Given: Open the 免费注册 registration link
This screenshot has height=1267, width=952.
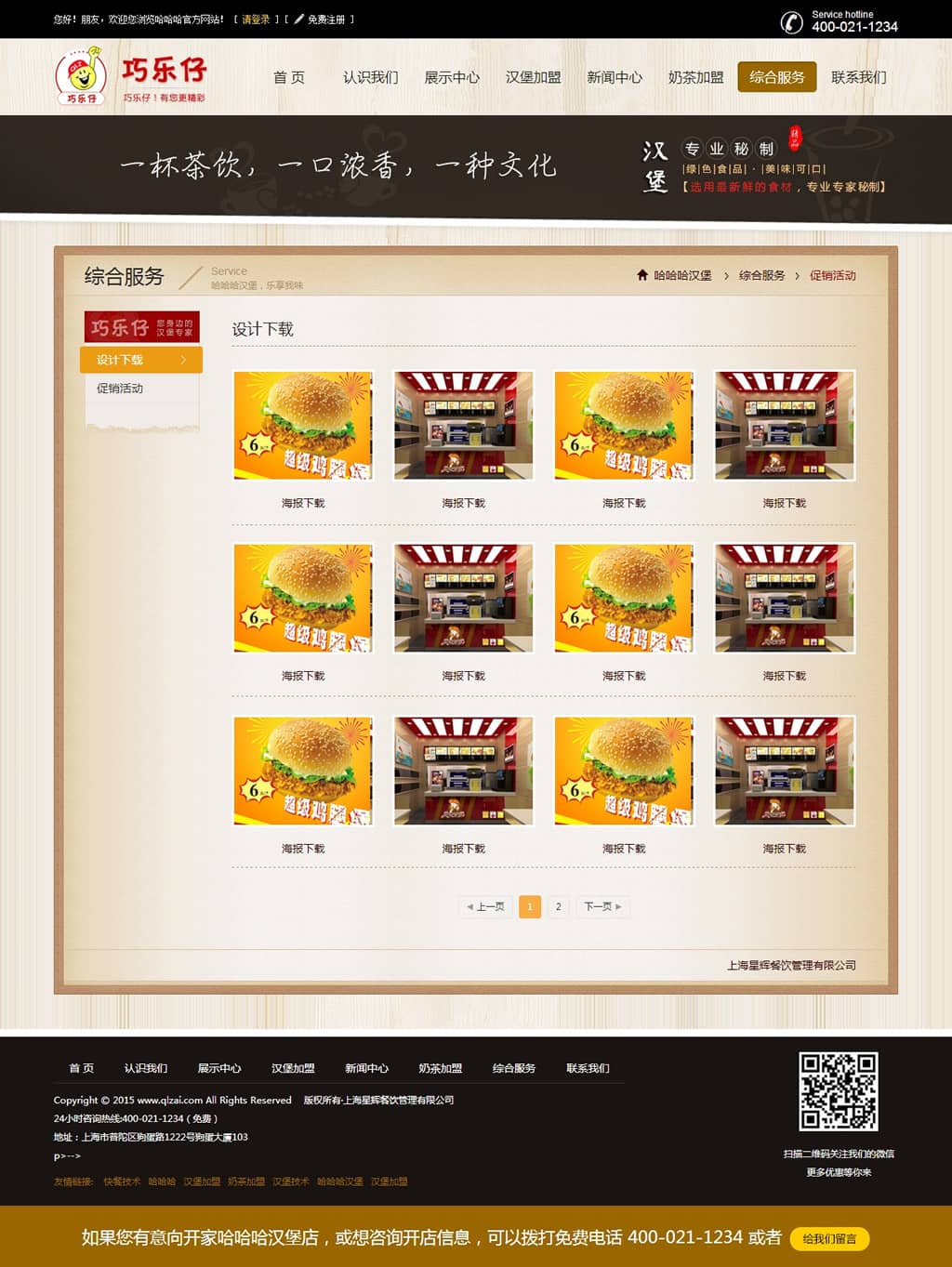Looking at the screenshot, I should point(325,20).
